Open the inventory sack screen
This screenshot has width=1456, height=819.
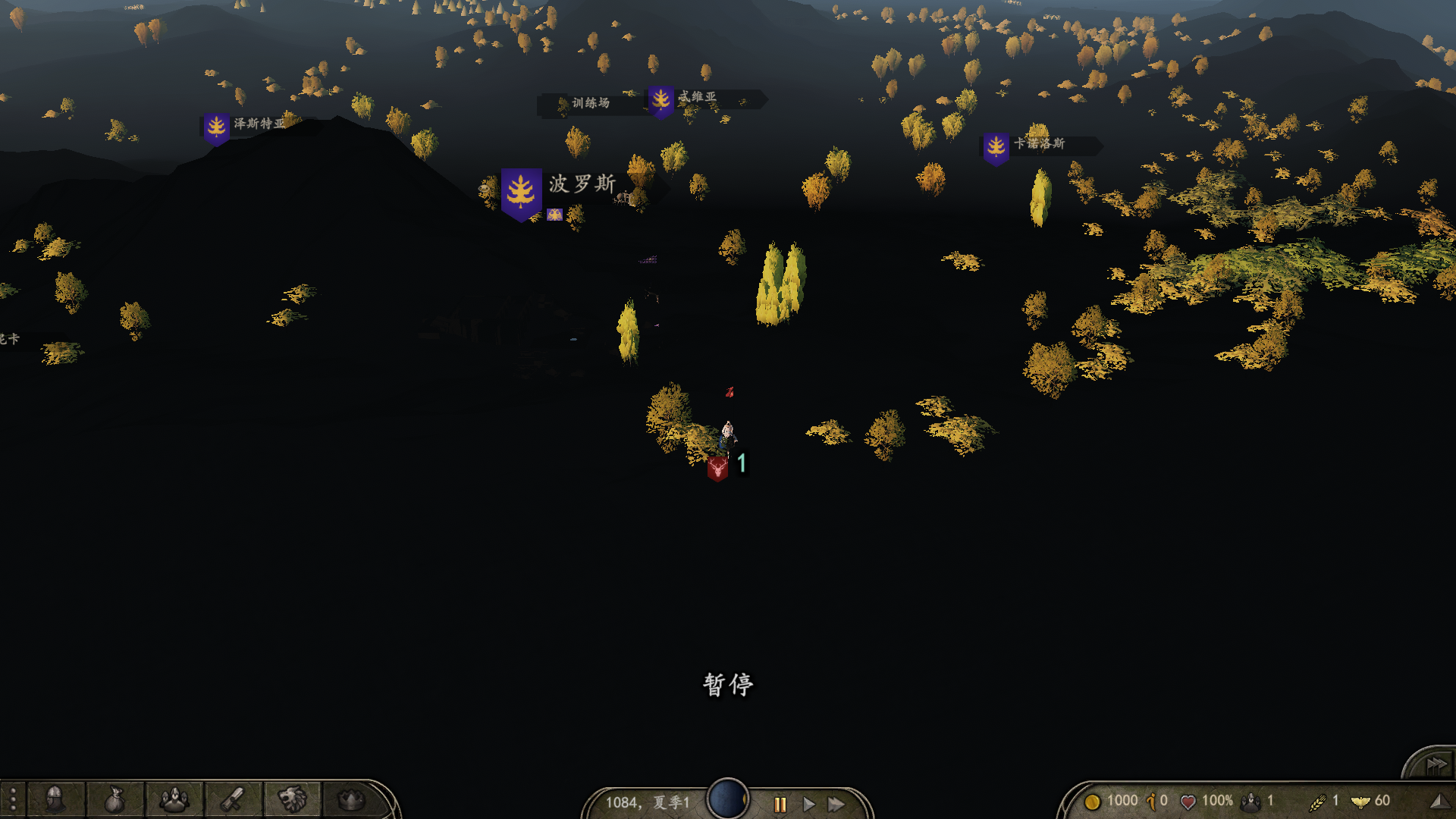tap(114, 799)
